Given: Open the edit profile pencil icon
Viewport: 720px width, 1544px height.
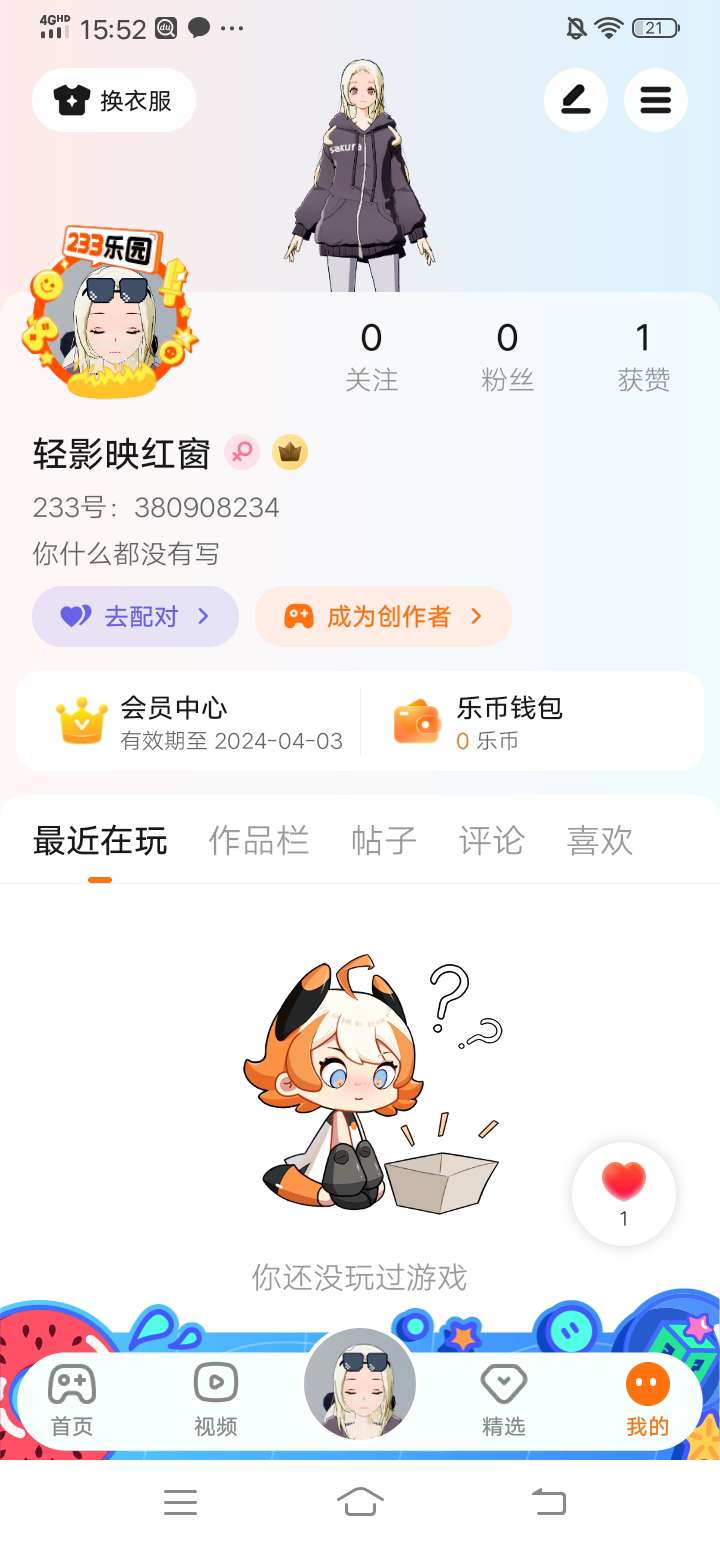Looking at the screenshot, I should pos(576,100).
